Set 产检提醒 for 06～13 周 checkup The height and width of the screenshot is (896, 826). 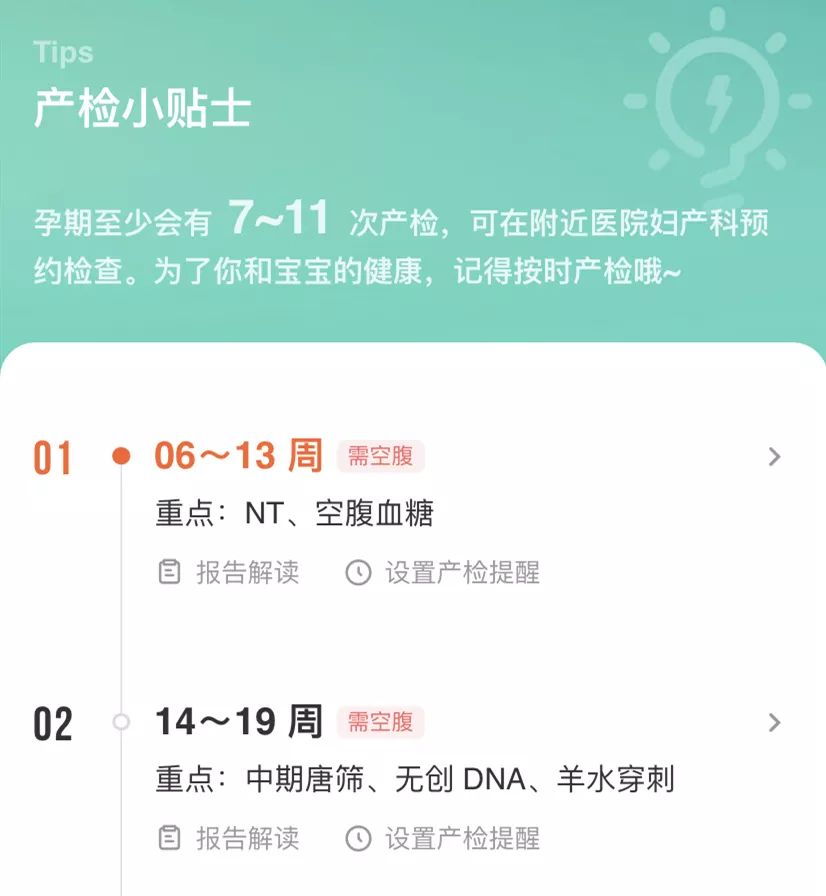coord(443,573)
